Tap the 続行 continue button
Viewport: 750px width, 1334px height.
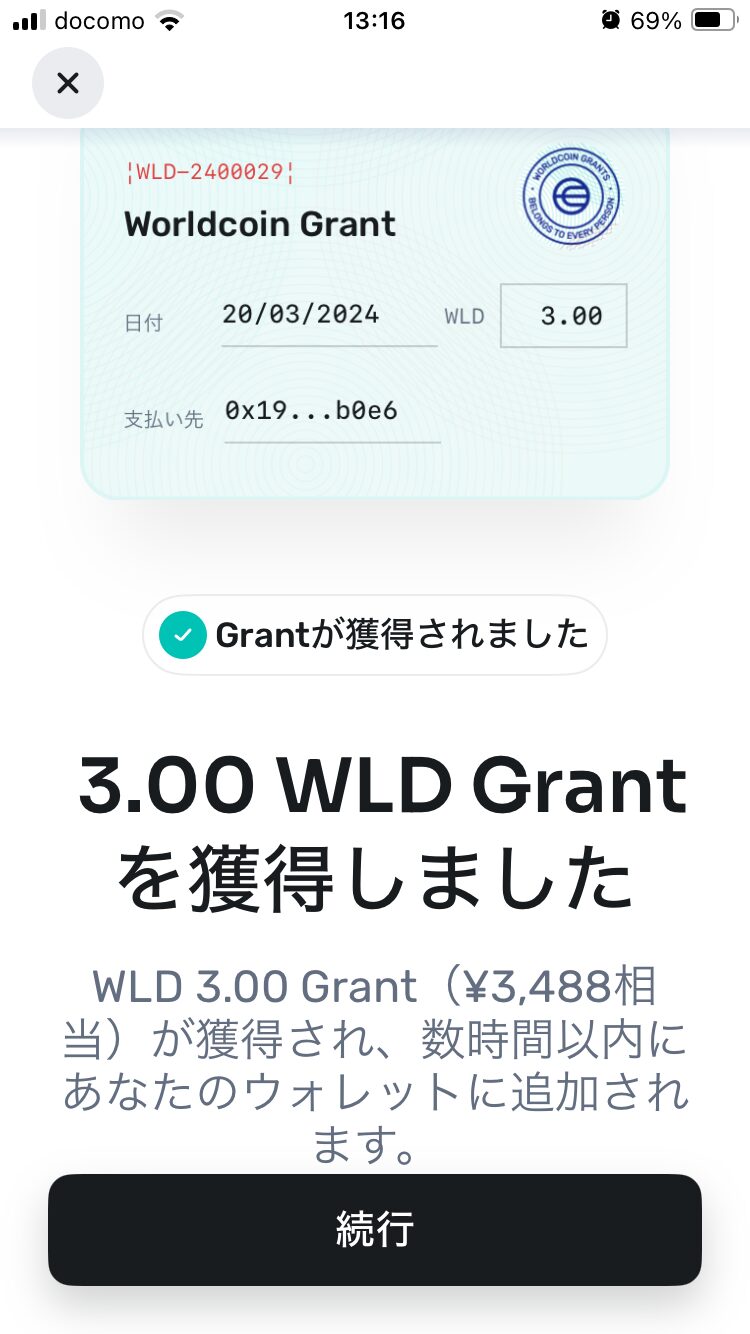point(375,1229)
